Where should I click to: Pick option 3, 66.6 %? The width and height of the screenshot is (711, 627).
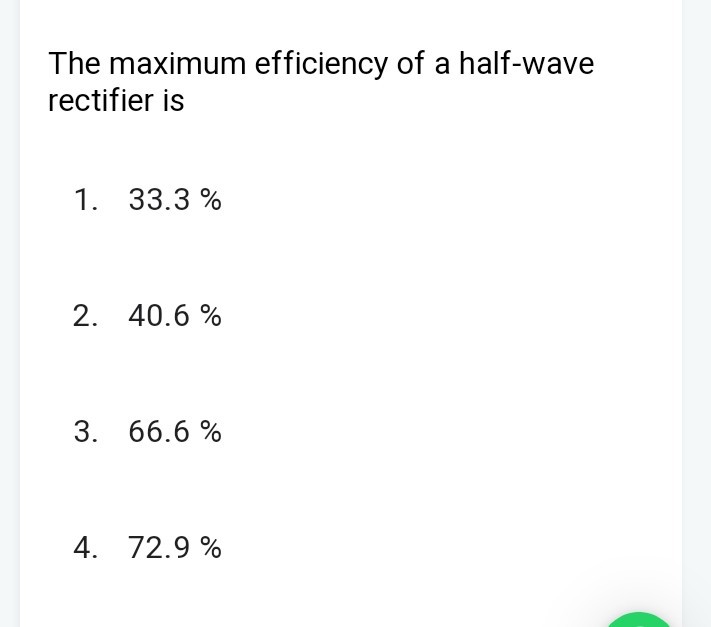click(174, 432)
